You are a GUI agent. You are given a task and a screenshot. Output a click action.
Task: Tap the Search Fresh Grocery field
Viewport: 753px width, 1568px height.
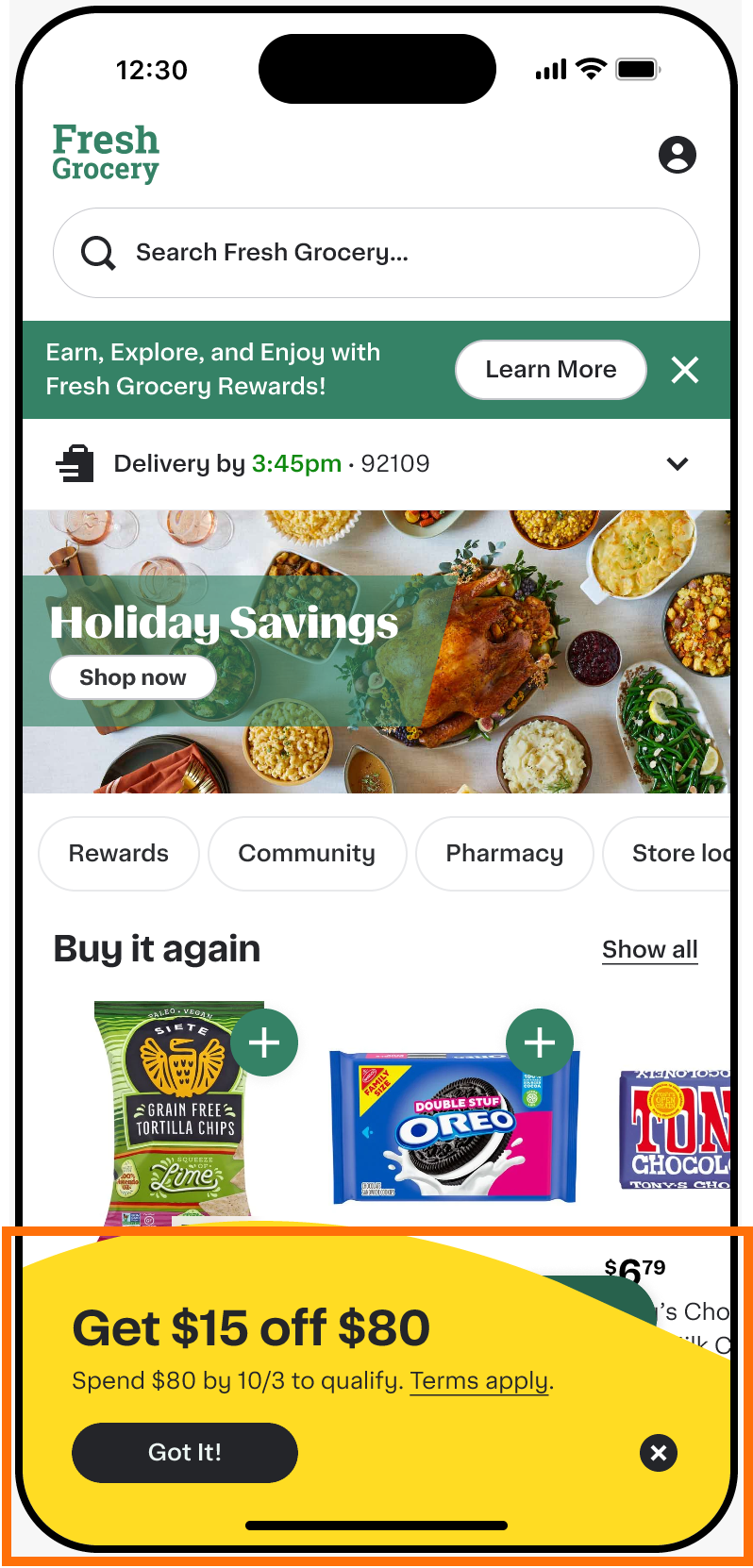(x=376, y=253)
